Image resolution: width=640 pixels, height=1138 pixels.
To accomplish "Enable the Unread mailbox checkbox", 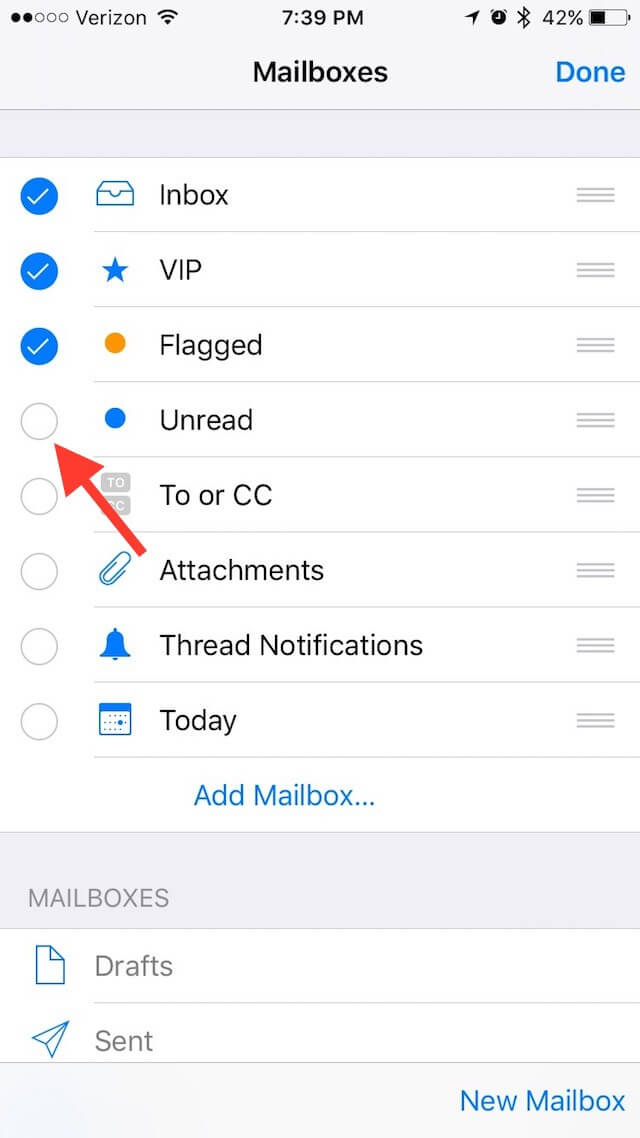I will [x=39, y=421].
